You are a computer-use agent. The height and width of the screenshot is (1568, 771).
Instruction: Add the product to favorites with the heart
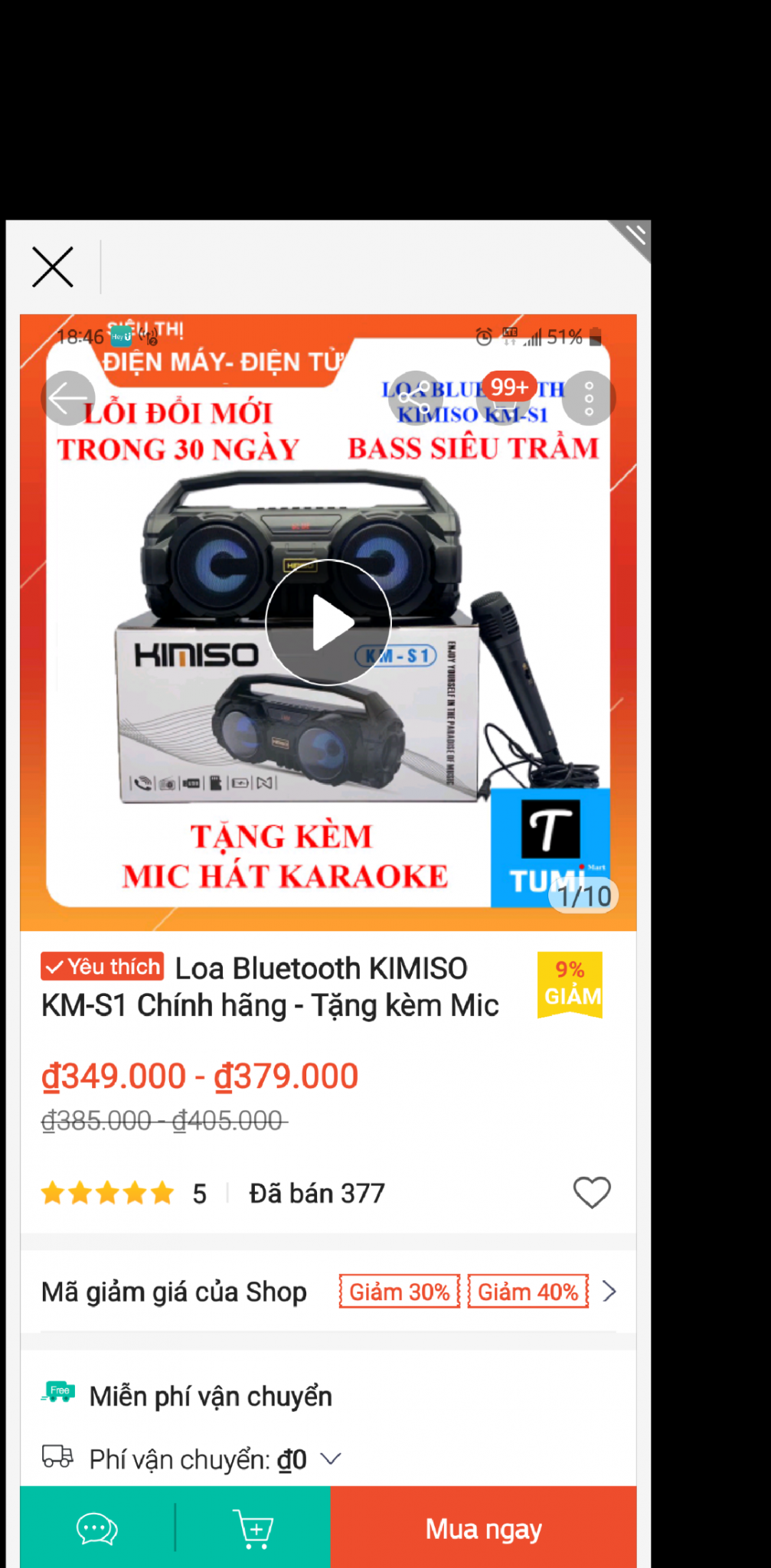point(592,1192)
